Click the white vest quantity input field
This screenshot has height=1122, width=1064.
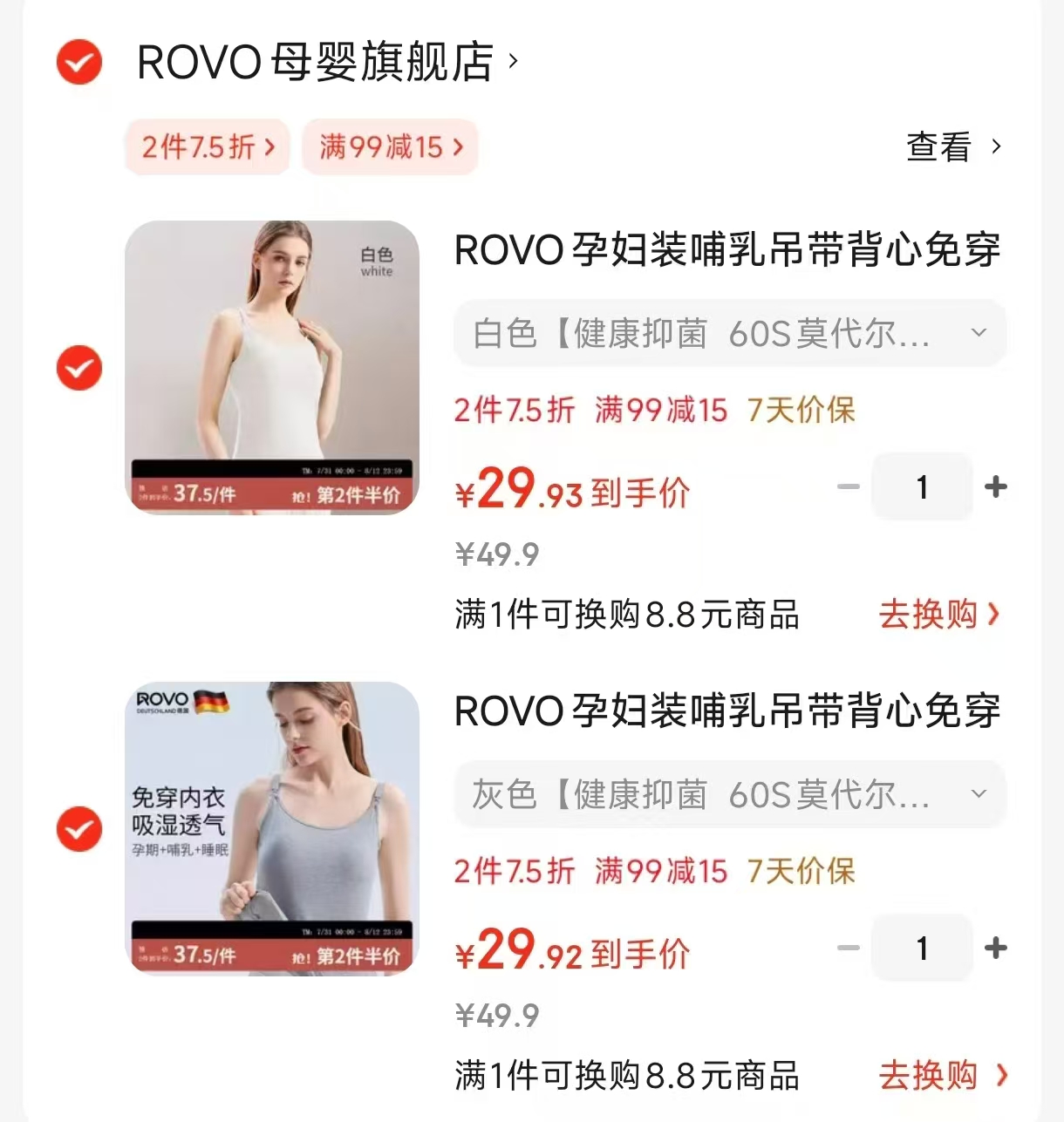pyautogui.click(x=922, y=487)
